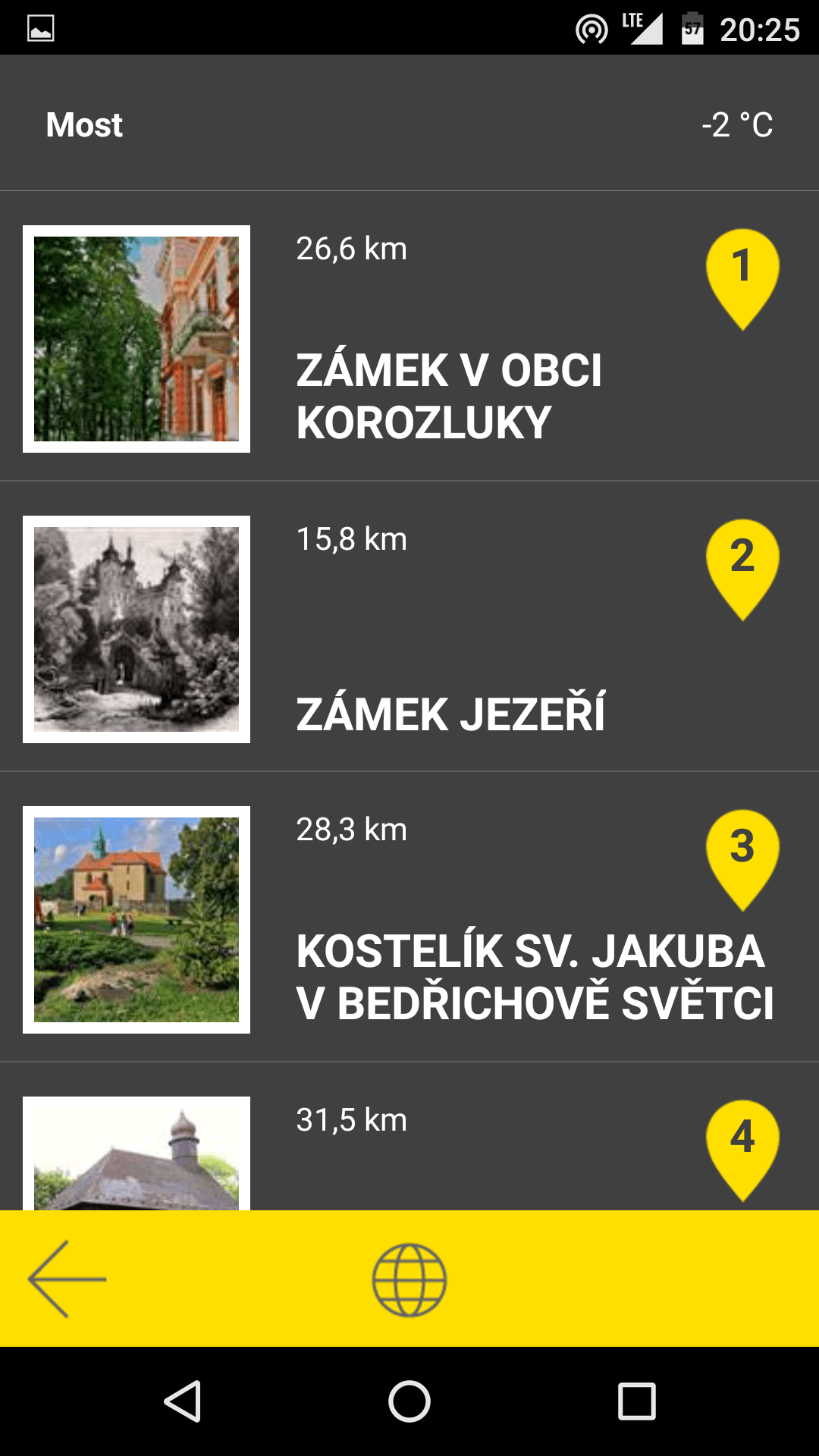The height and width of the screenshot is (1456, 819).
Task: Tap map pin number 3
Action: click(742, 860)
